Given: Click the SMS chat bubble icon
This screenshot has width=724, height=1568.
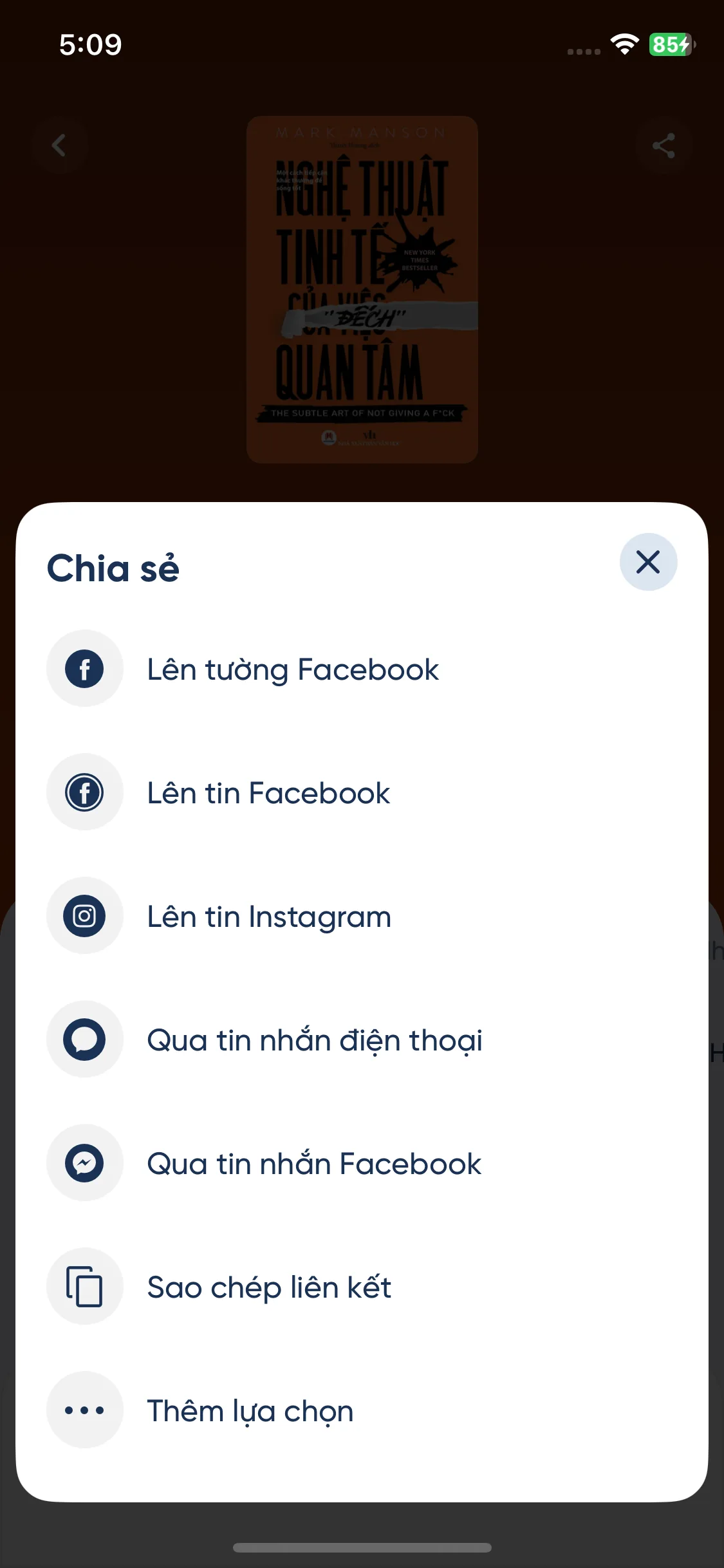Looking at the screenshot, I should coord(84,1039).
